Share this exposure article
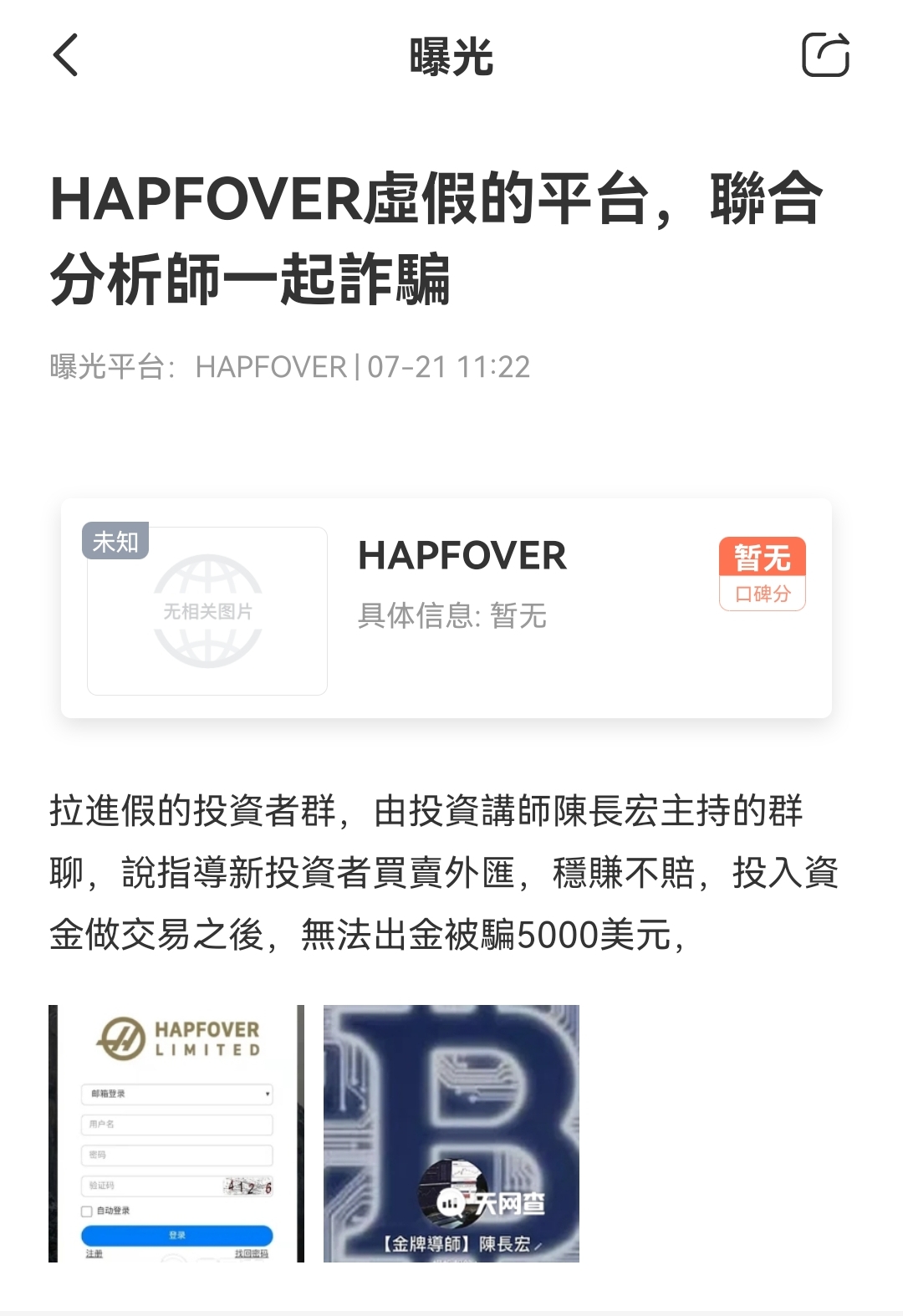903x1316 pixels. (x=825, y=55)
